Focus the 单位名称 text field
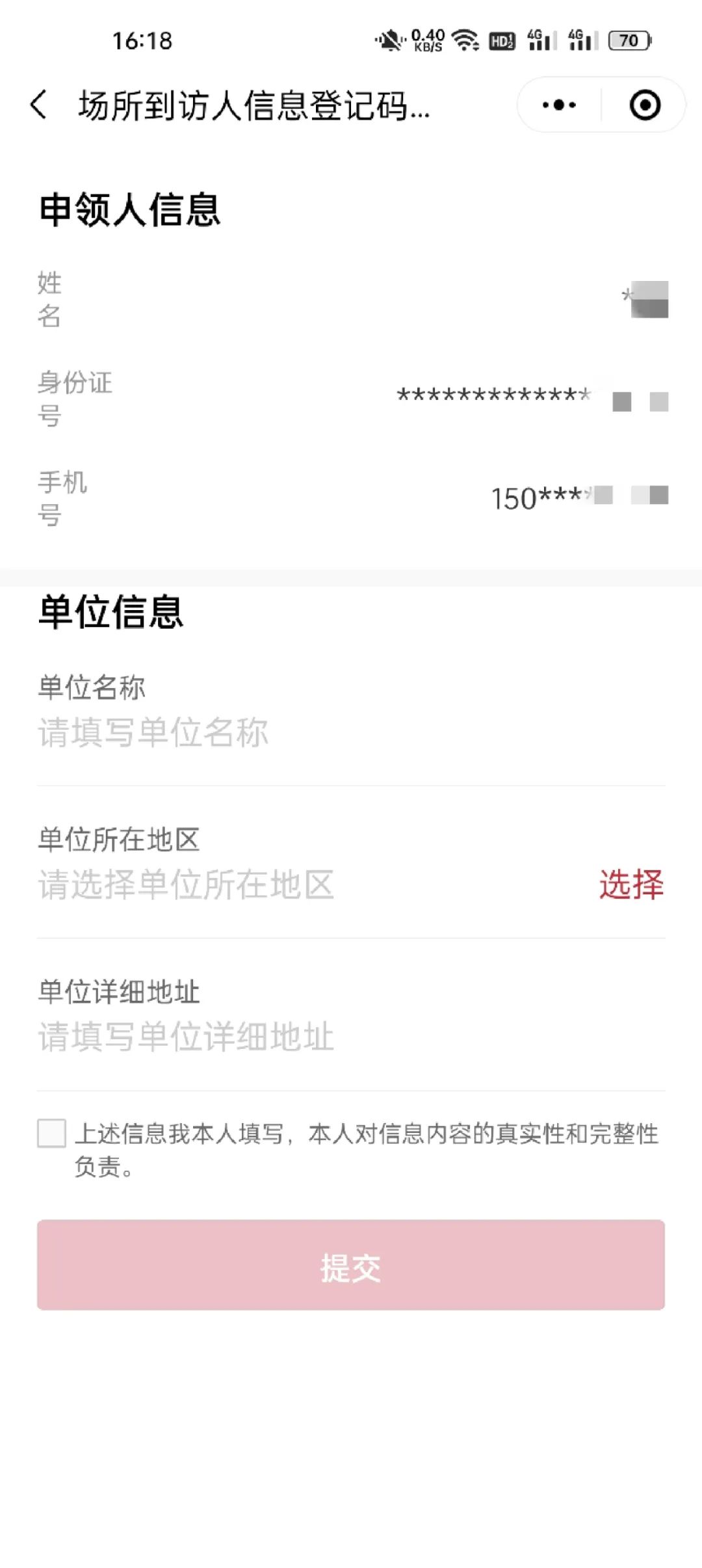The width and height of the screenshot is (702, 1568). [x=351, y=733]
